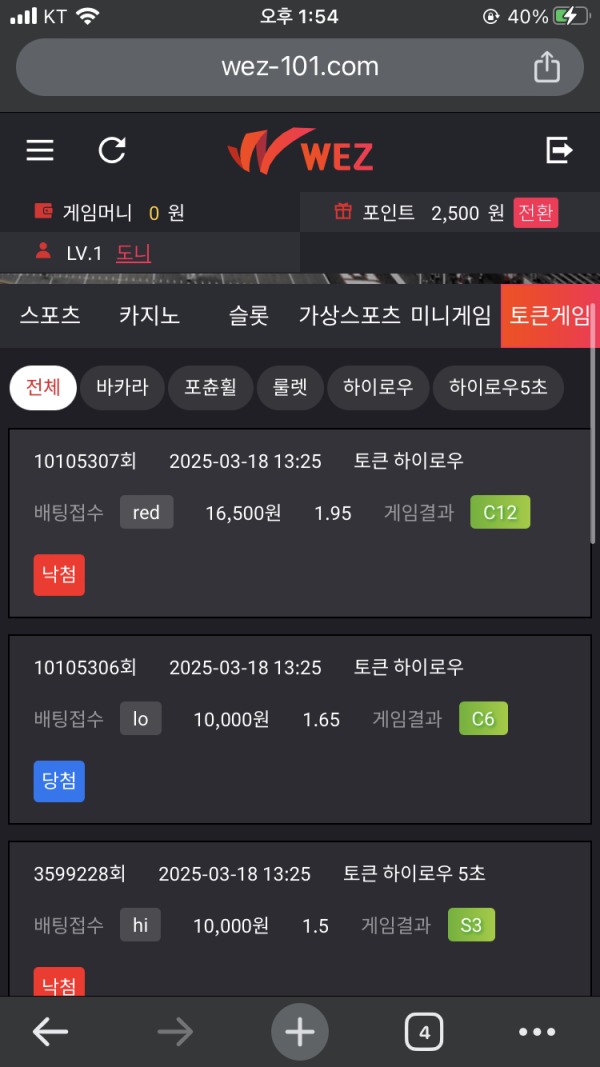Switch to the 스포츠 tab

50,316
